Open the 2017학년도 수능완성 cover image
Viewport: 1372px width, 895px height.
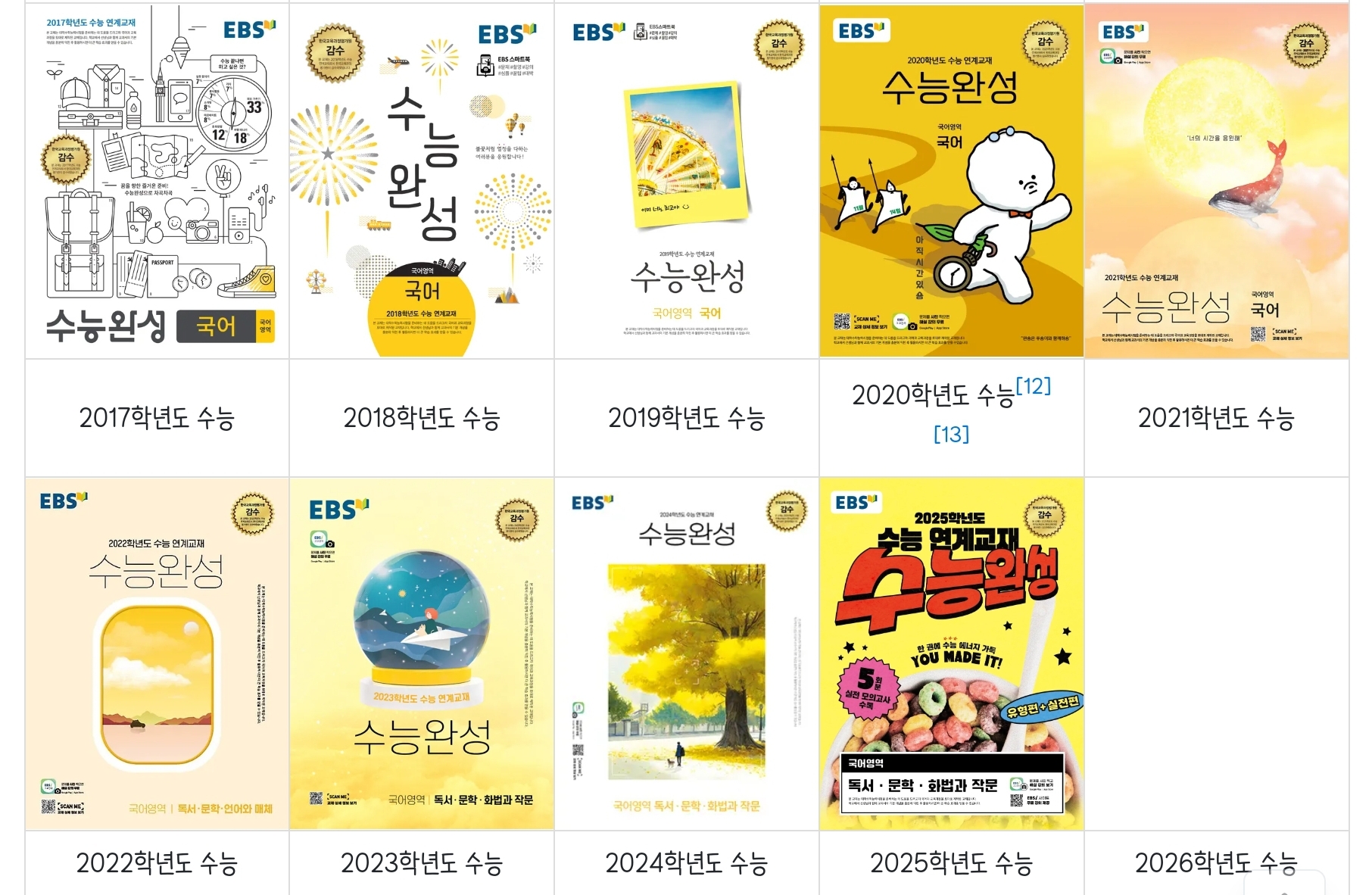click(157, 180)
